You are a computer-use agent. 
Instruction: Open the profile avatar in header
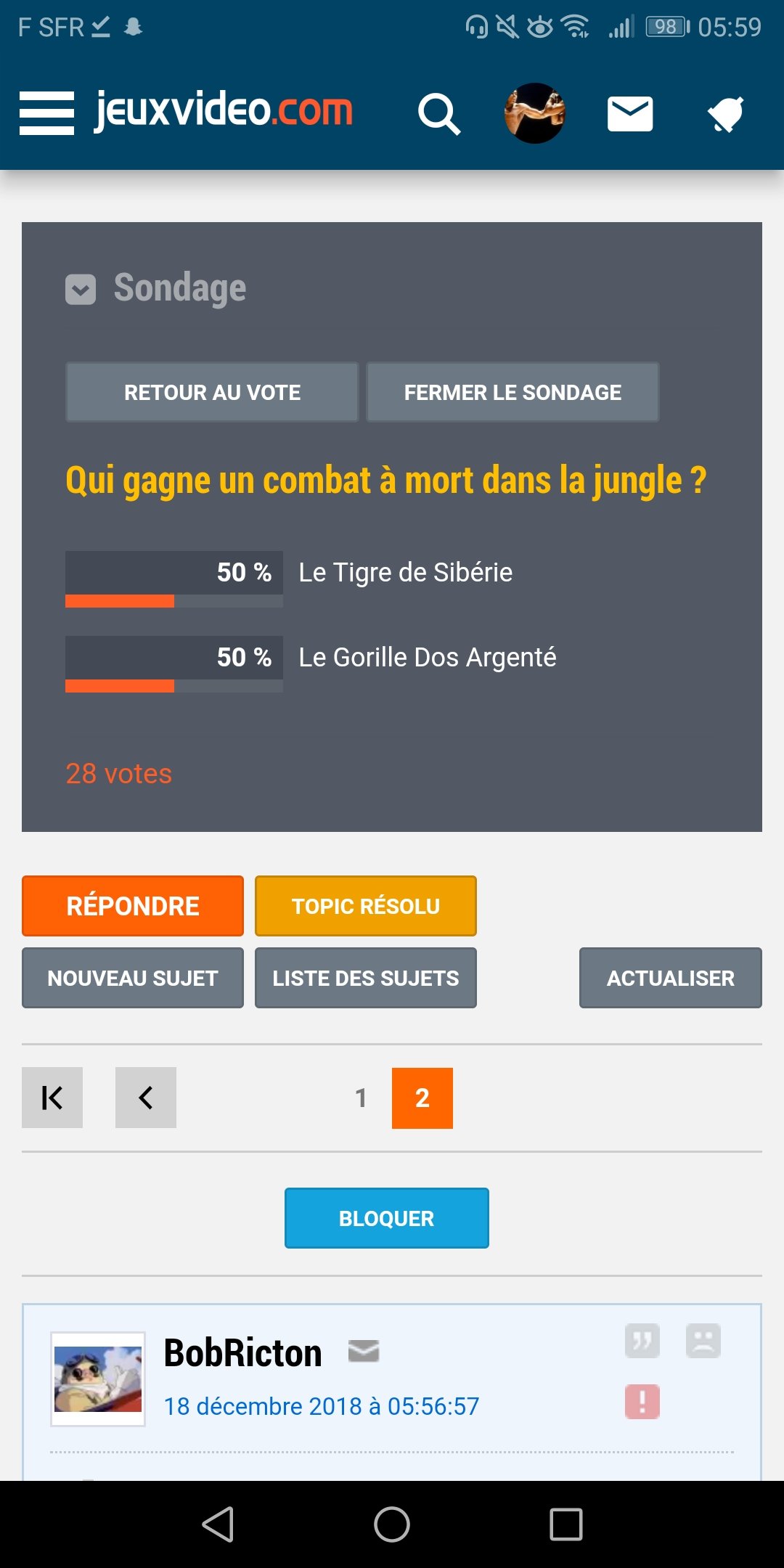pyautogui.click(x=535, y=113)
